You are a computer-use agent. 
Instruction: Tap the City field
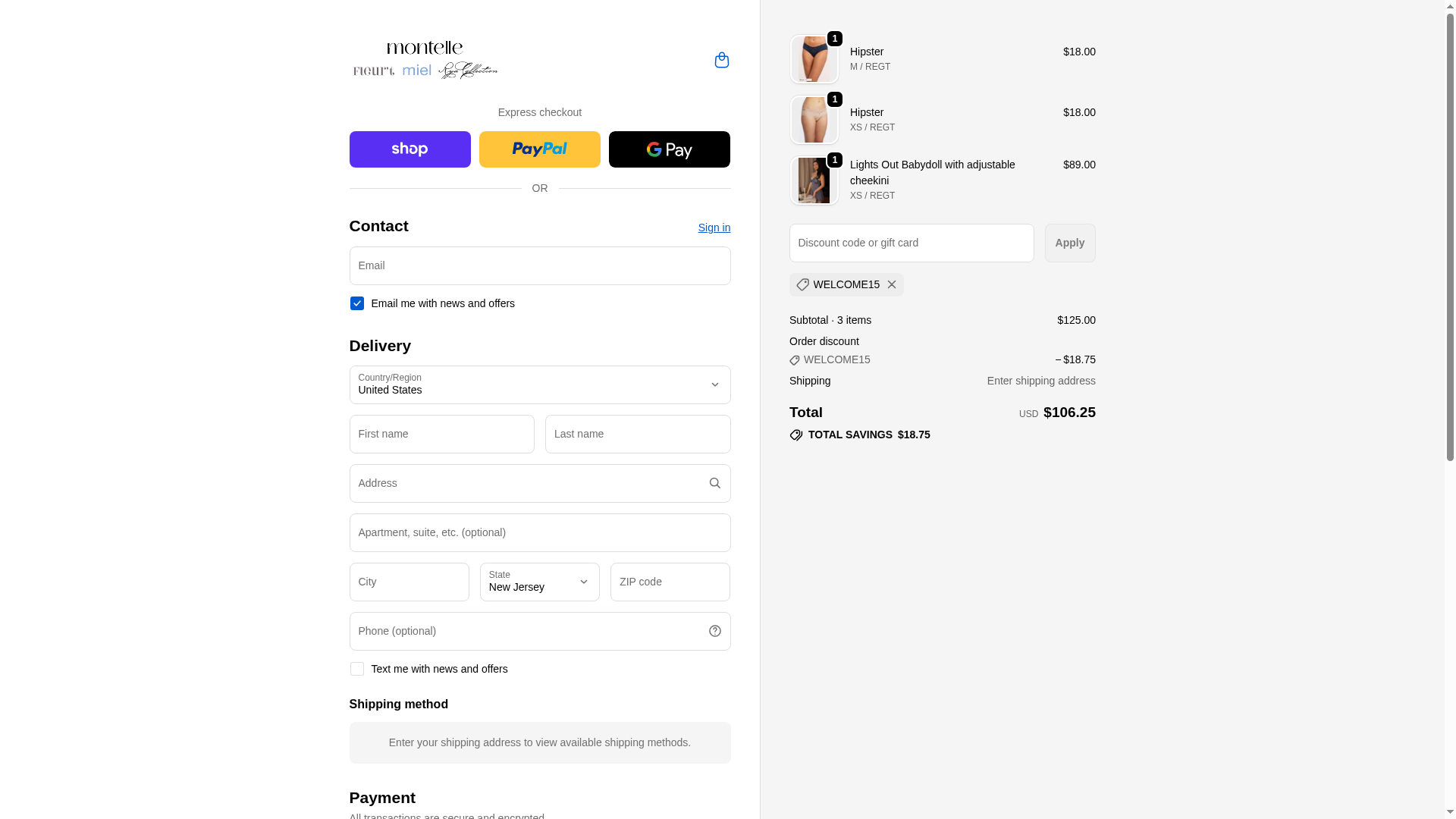click(x=409, y=582)
